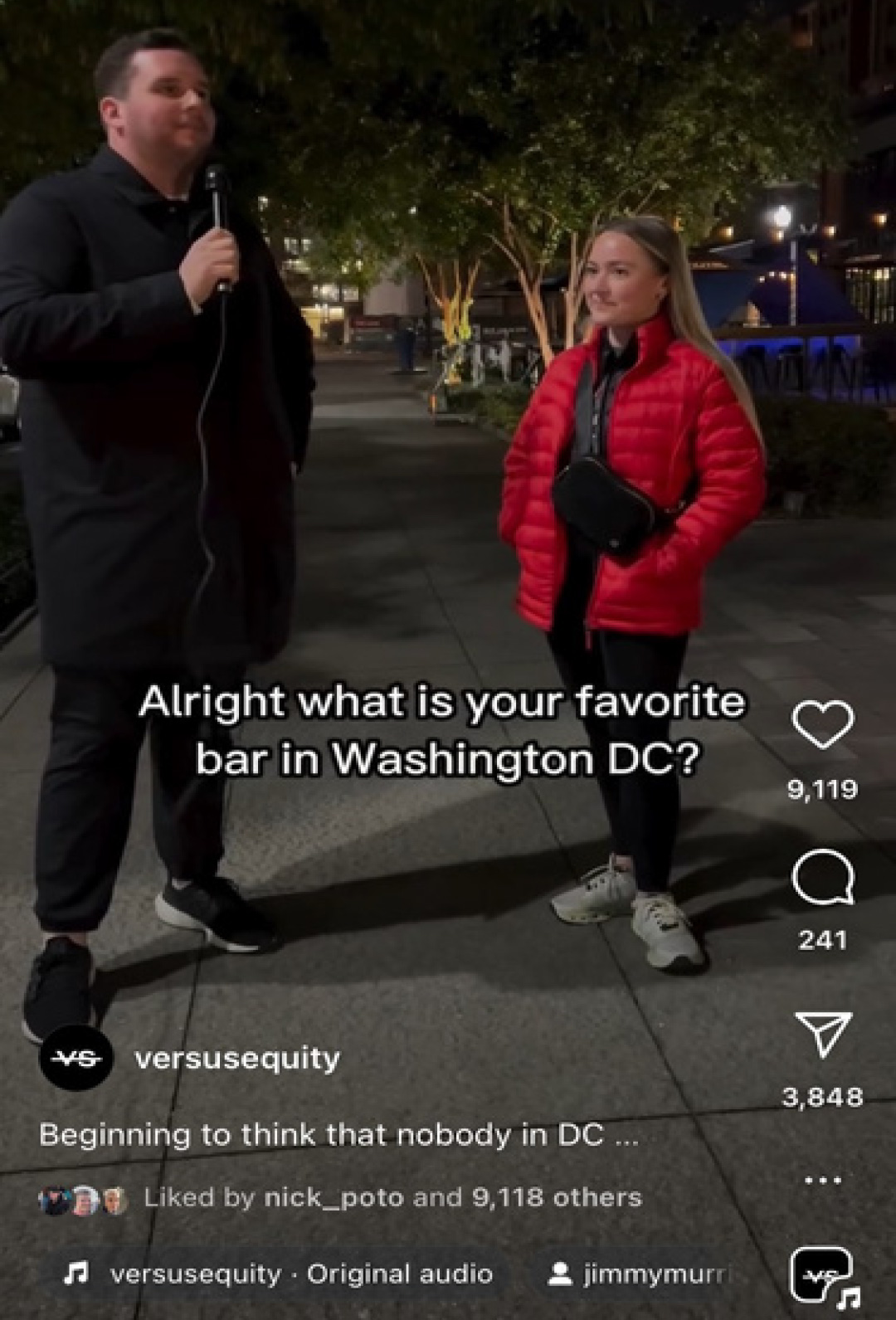Open the comments on this reel
The height and width of the screenshot is (1320, 896).
(x=823, y=879)
